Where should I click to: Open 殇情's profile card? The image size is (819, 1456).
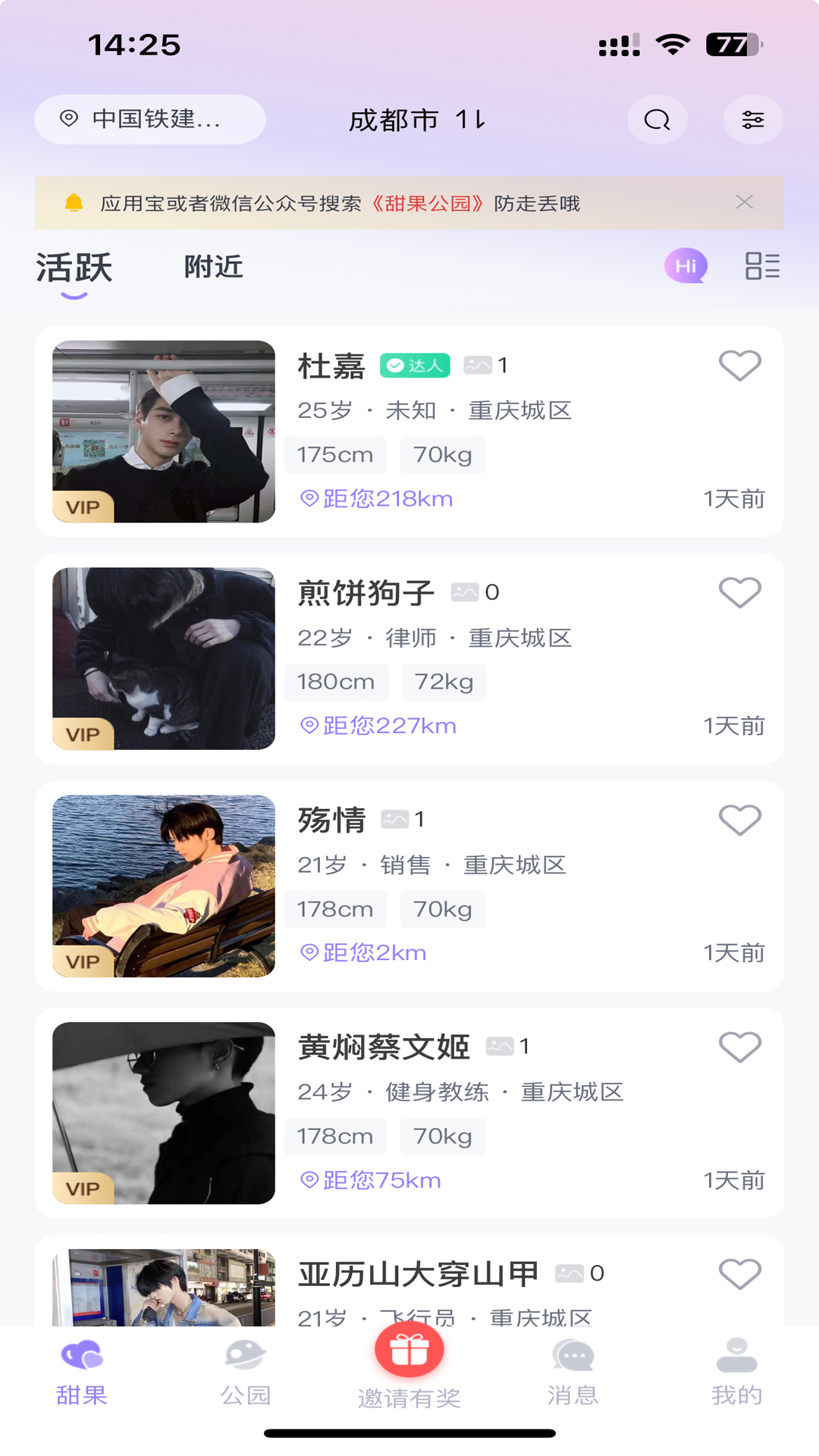[409, 886]
